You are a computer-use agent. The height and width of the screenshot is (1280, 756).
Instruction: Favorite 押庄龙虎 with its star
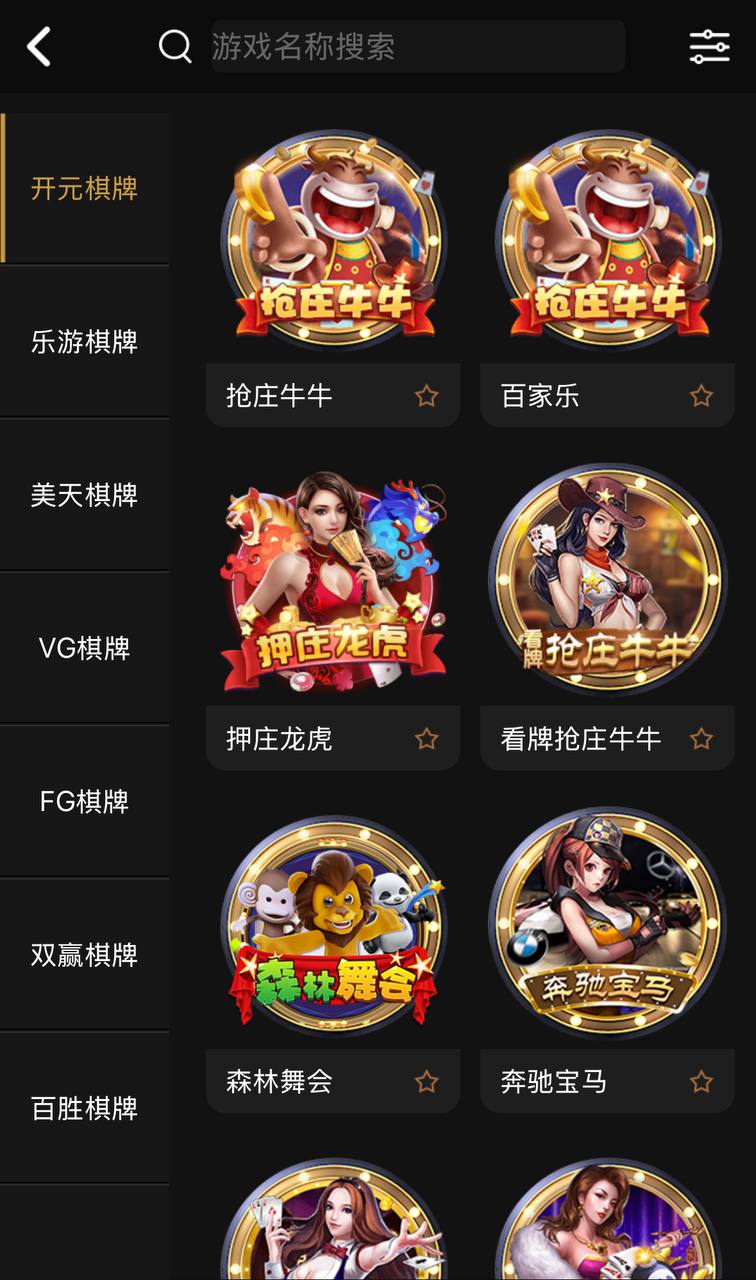pyautogui.click(x=427, y=739)
